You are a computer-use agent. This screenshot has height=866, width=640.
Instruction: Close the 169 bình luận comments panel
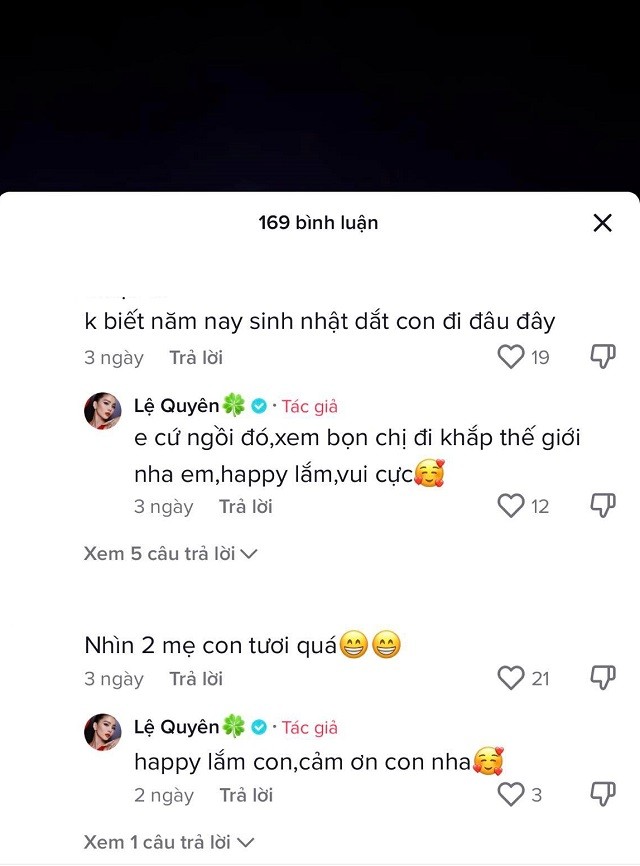click(x=602, y=223)
